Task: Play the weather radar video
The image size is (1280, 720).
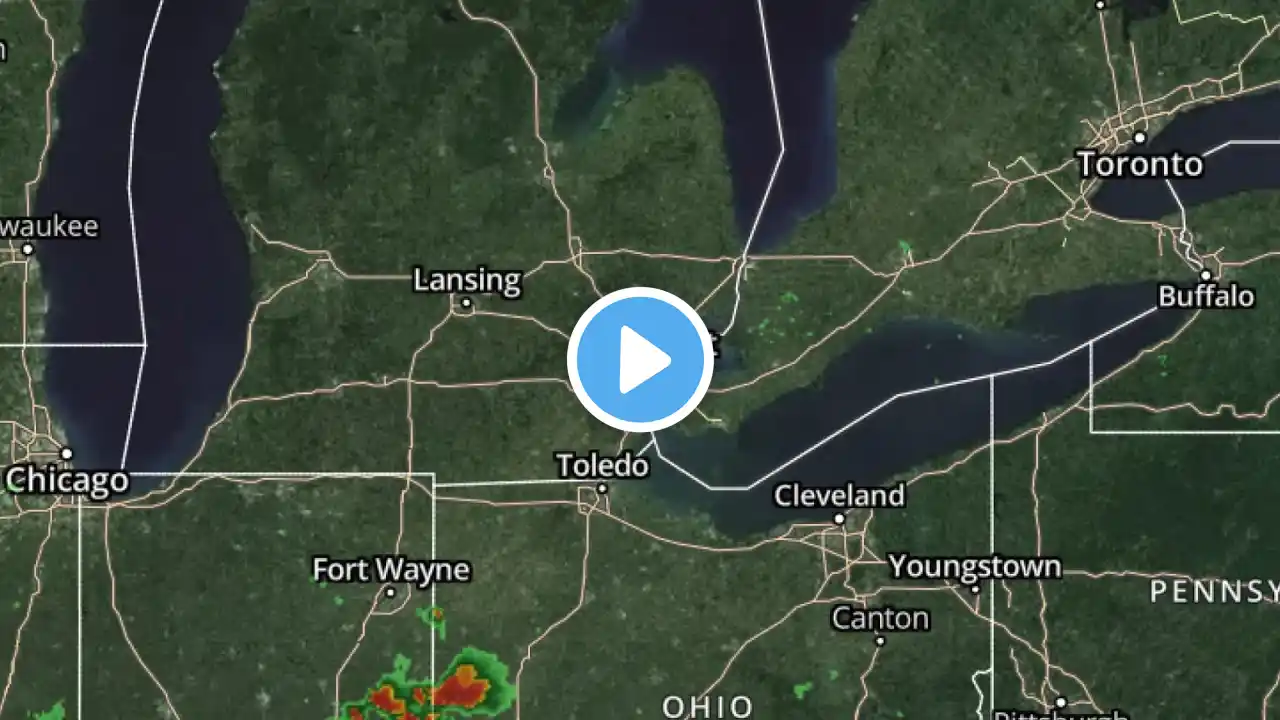Action: 640,360
